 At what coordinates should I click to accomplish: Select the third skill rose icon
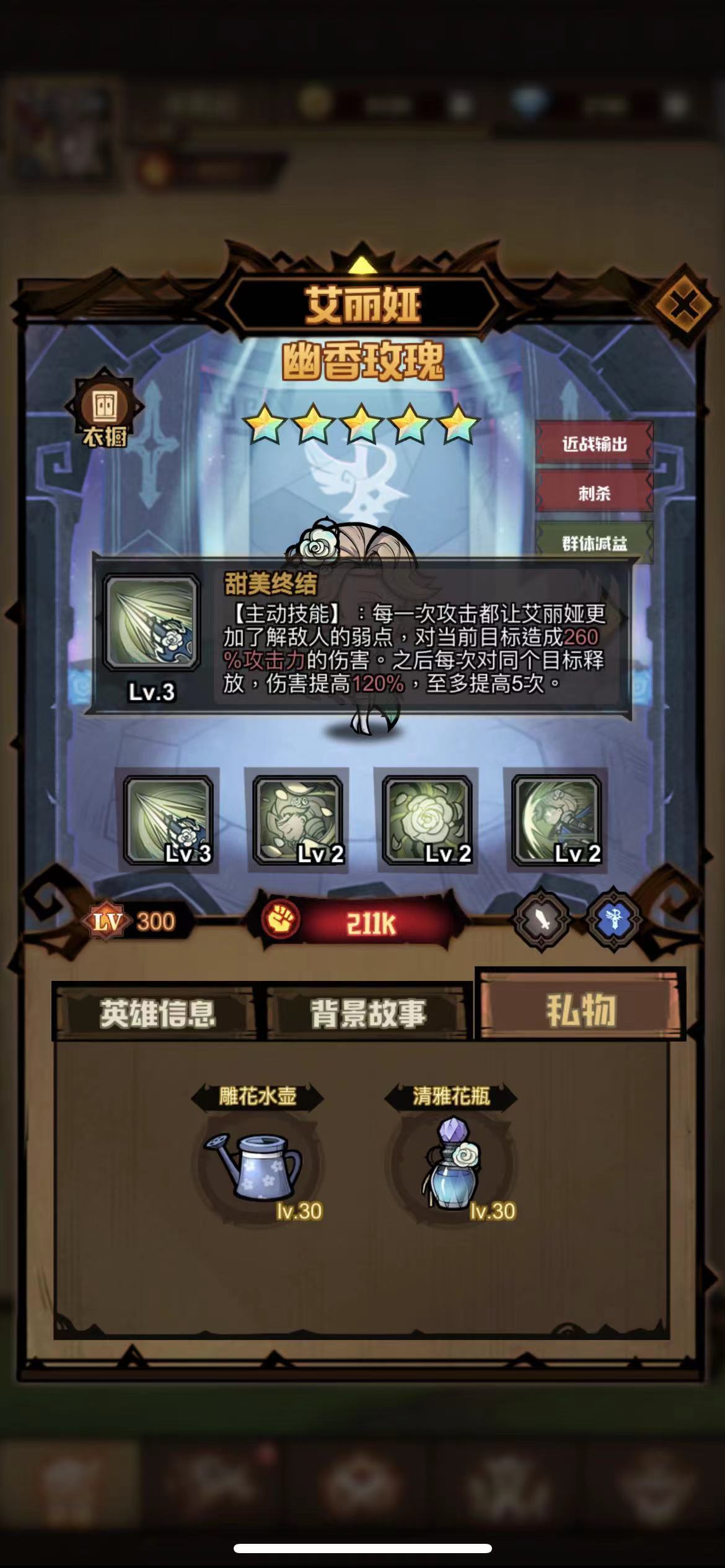pos(427,820)
